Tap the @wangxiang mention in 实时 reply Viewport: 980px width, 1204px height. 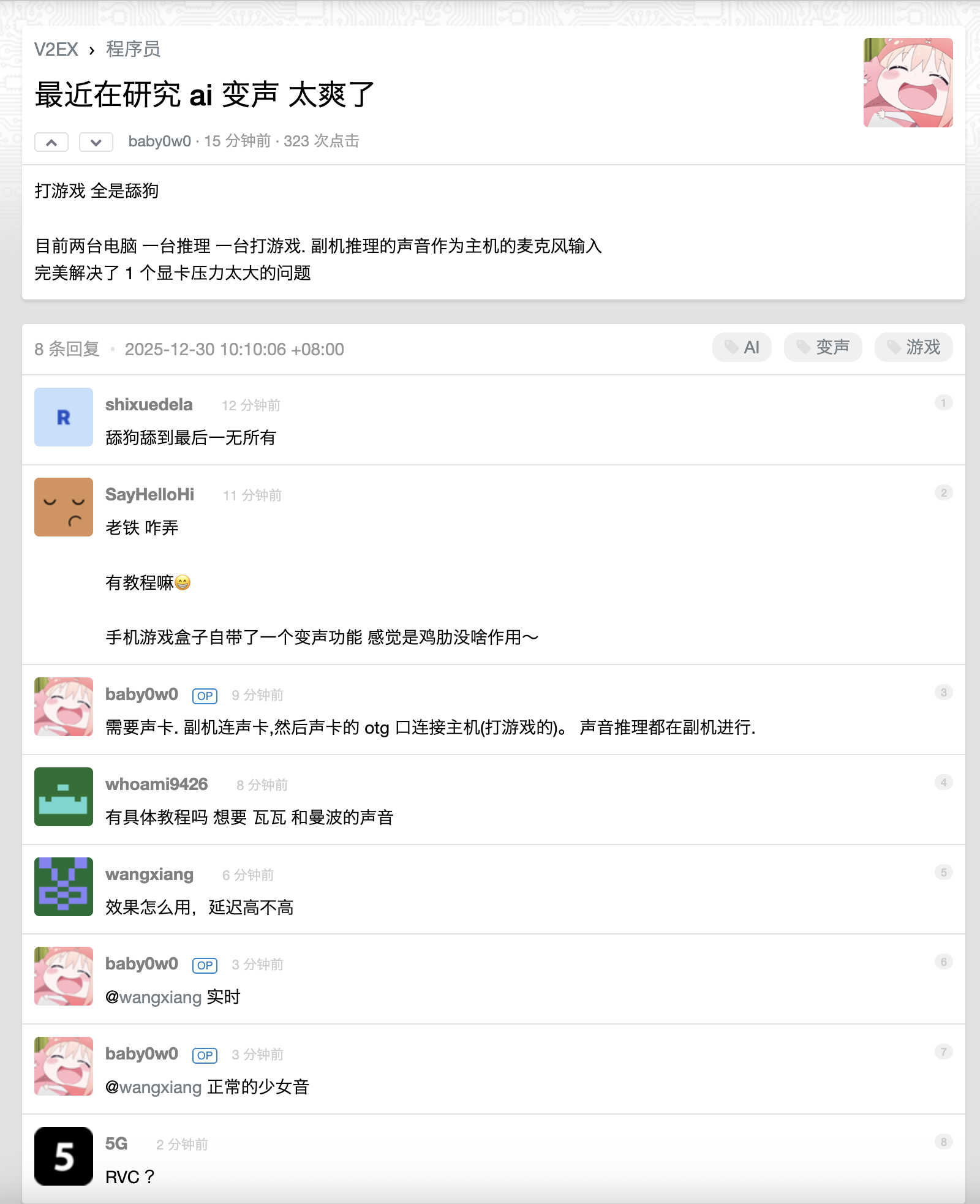click(x=154, y=998)
